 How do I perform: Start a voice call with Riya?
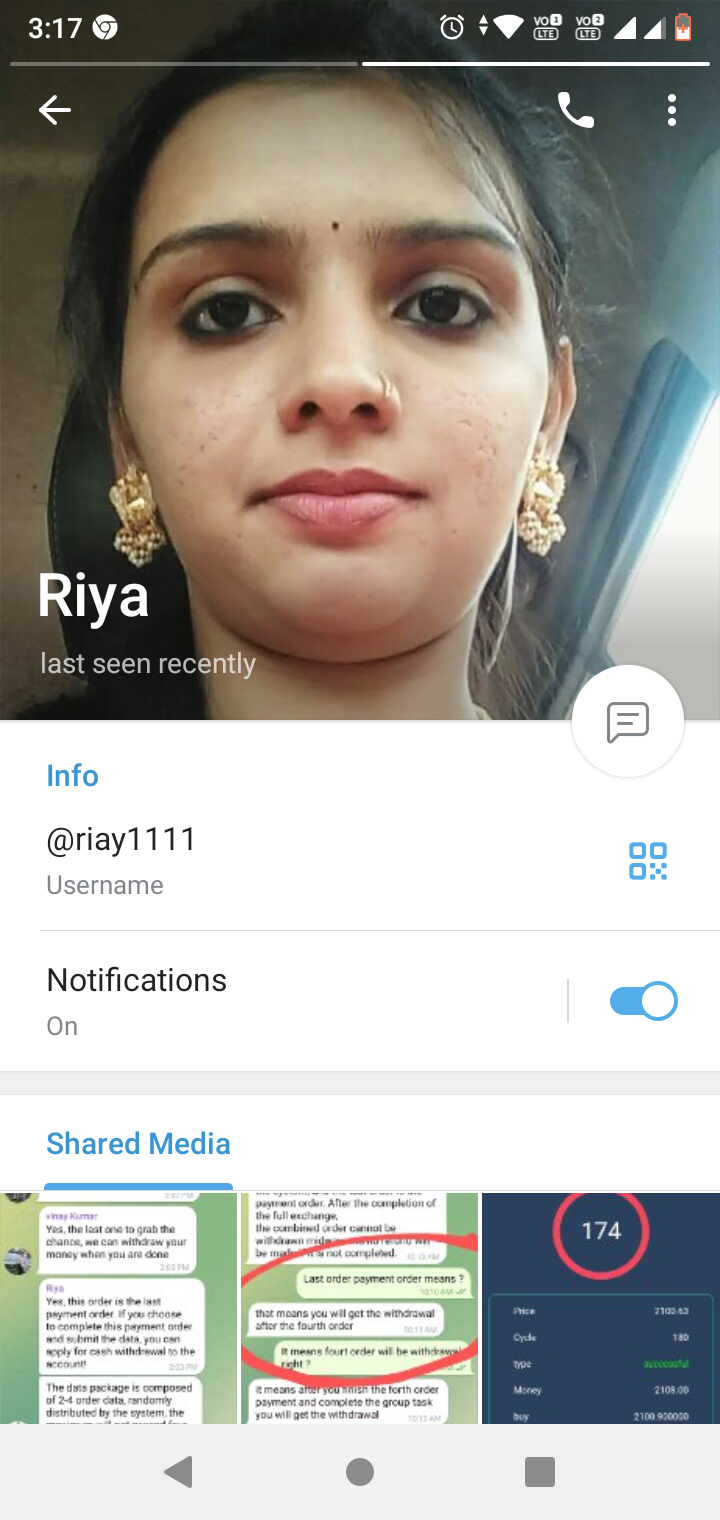575,110
